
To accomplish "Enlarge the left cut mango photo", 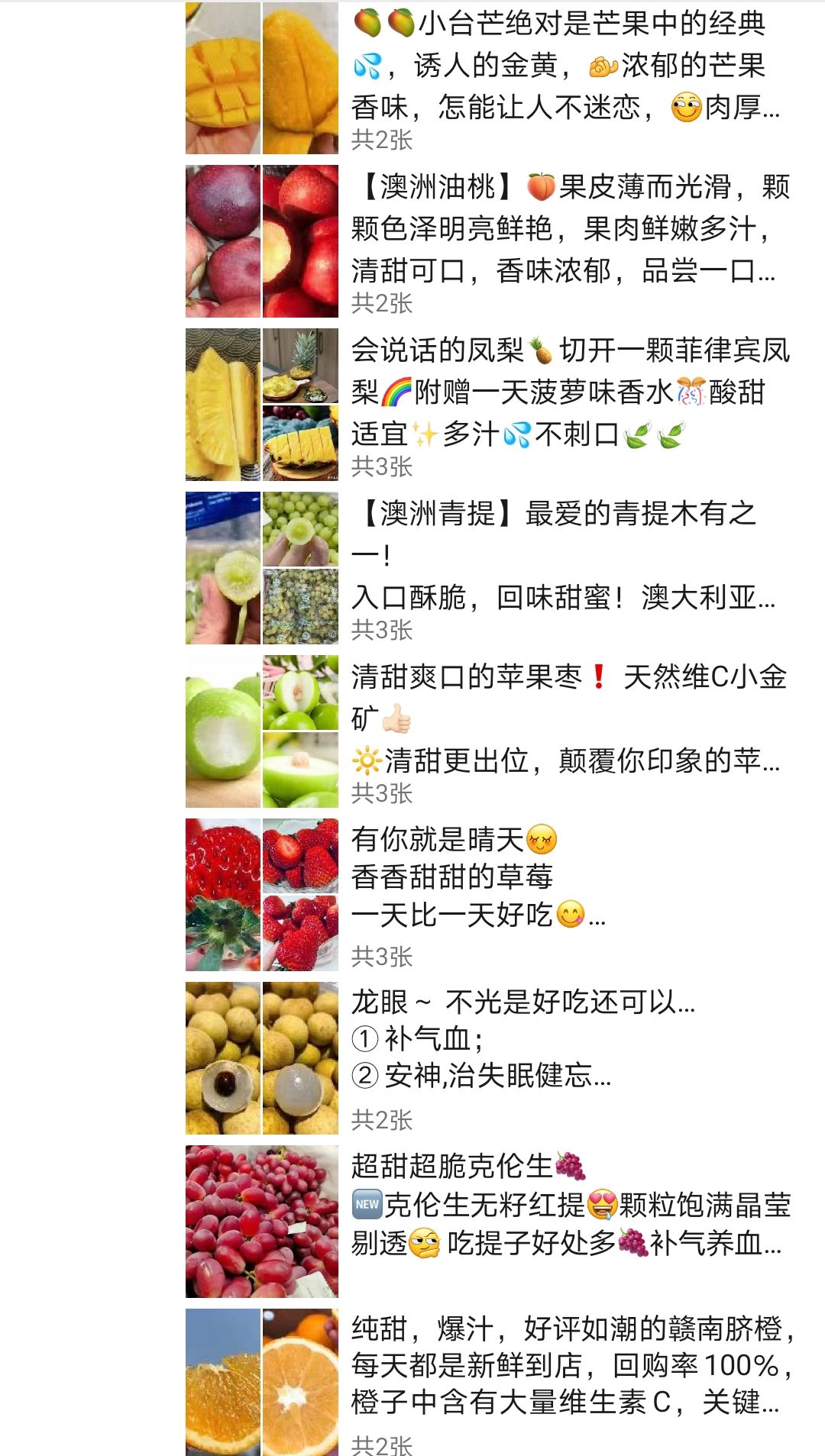I will 223,78.
